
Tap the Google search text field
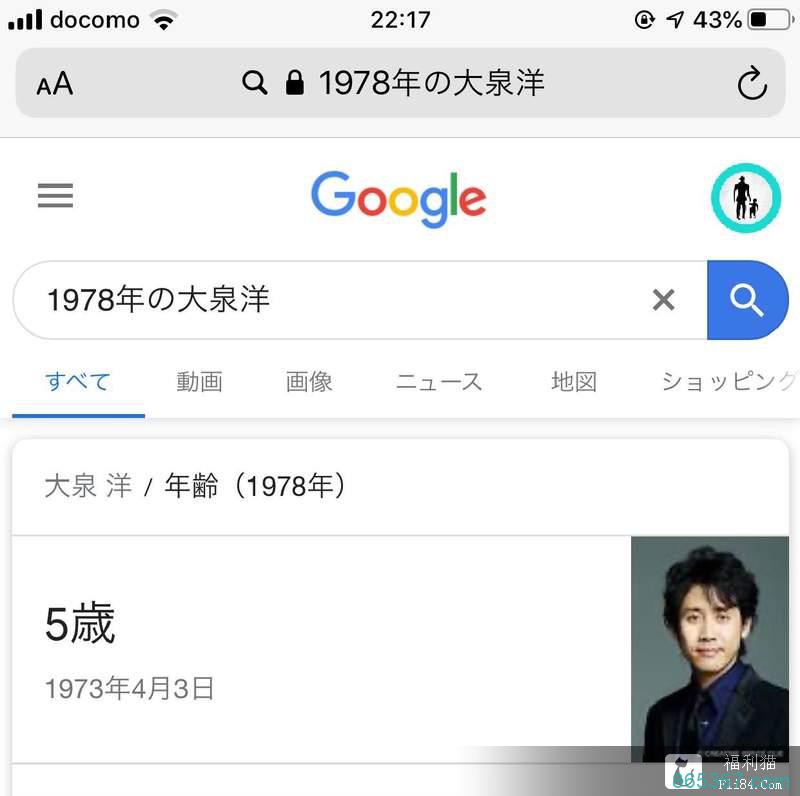pos(330,300)
